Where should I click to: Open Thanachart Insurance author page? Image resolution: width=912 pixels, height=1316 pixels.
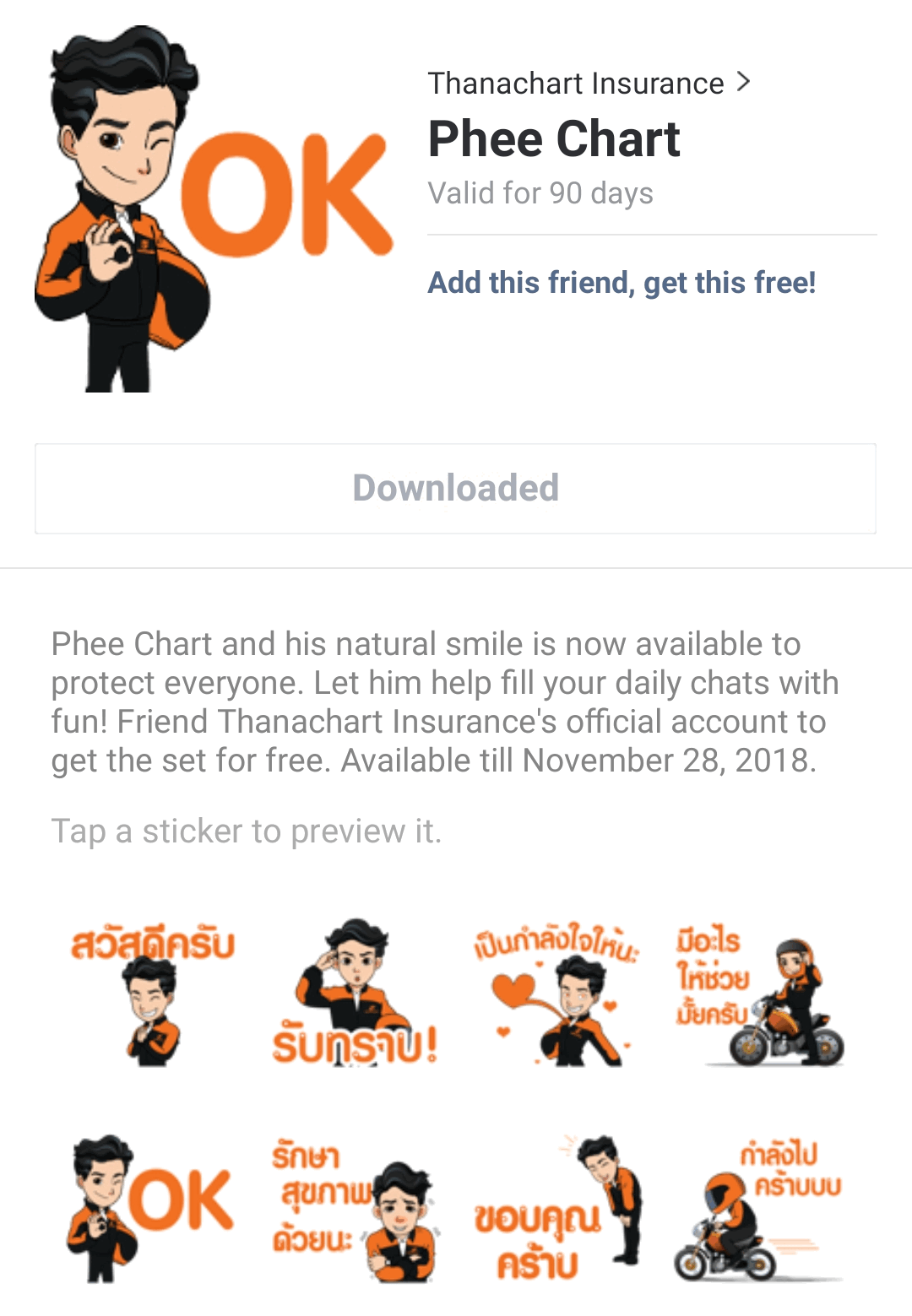coord(589,84)
